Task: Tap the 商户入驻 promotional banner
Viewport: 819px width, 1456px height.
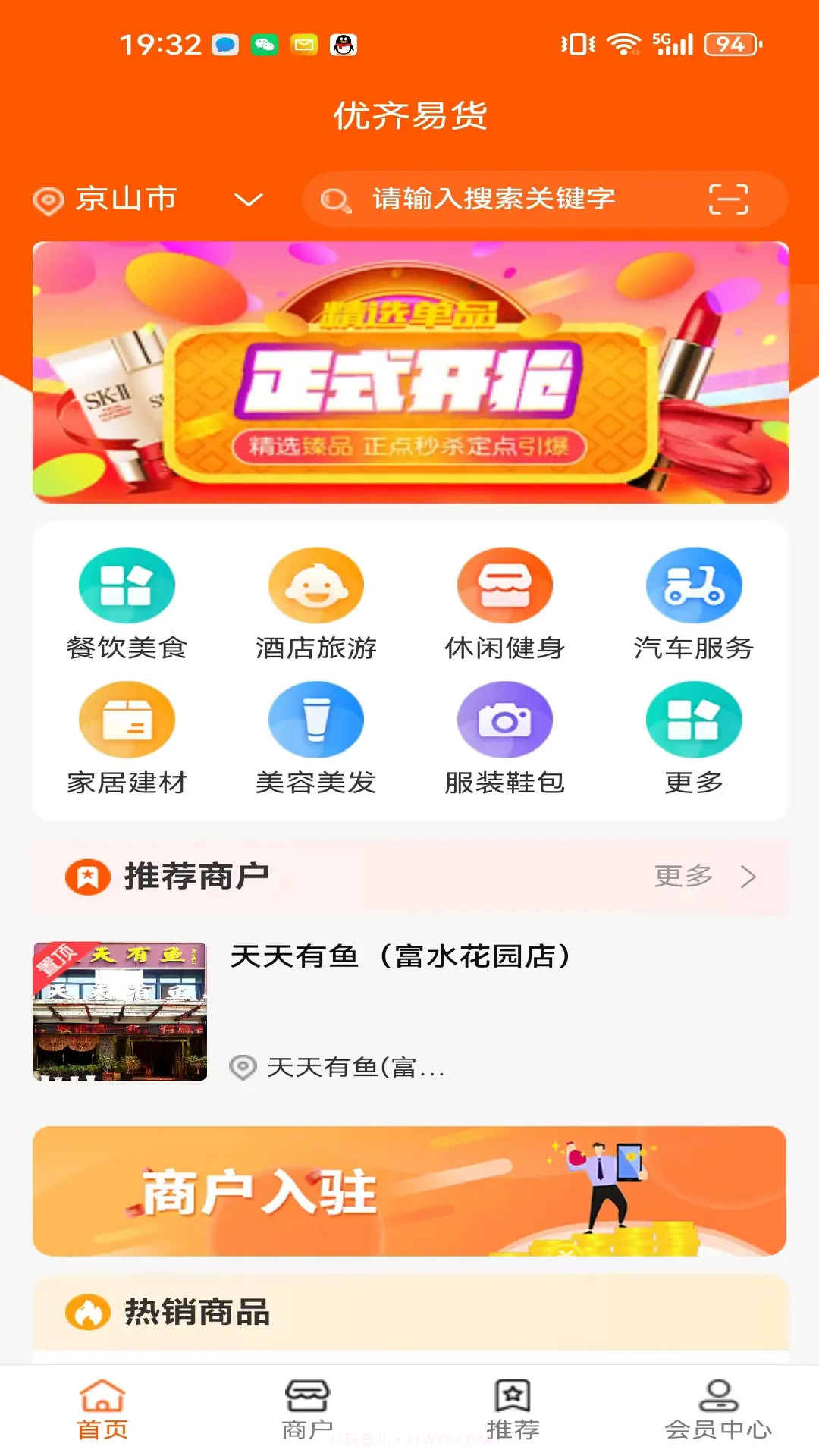Action: click(x=409, y=1191)
